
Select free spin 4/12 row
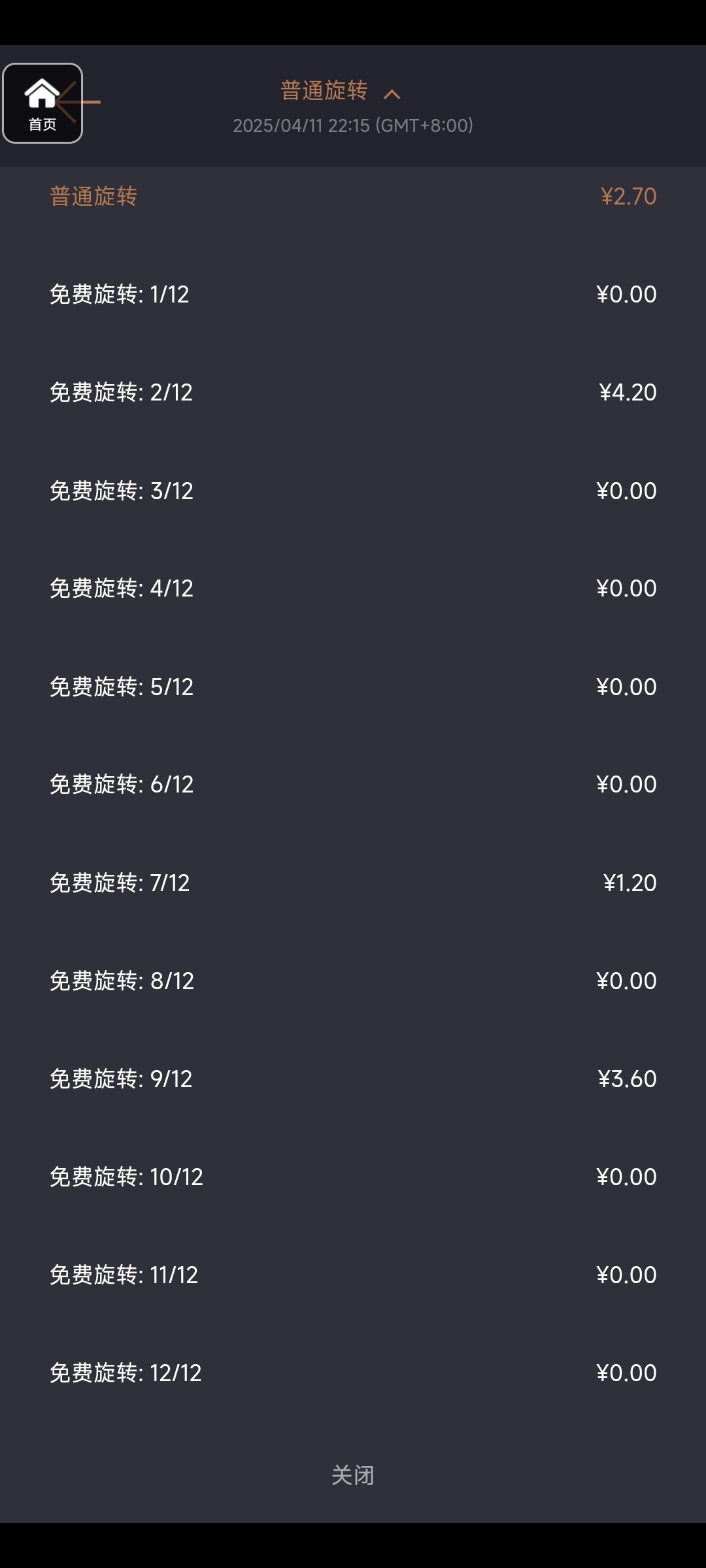pos(353,589)
